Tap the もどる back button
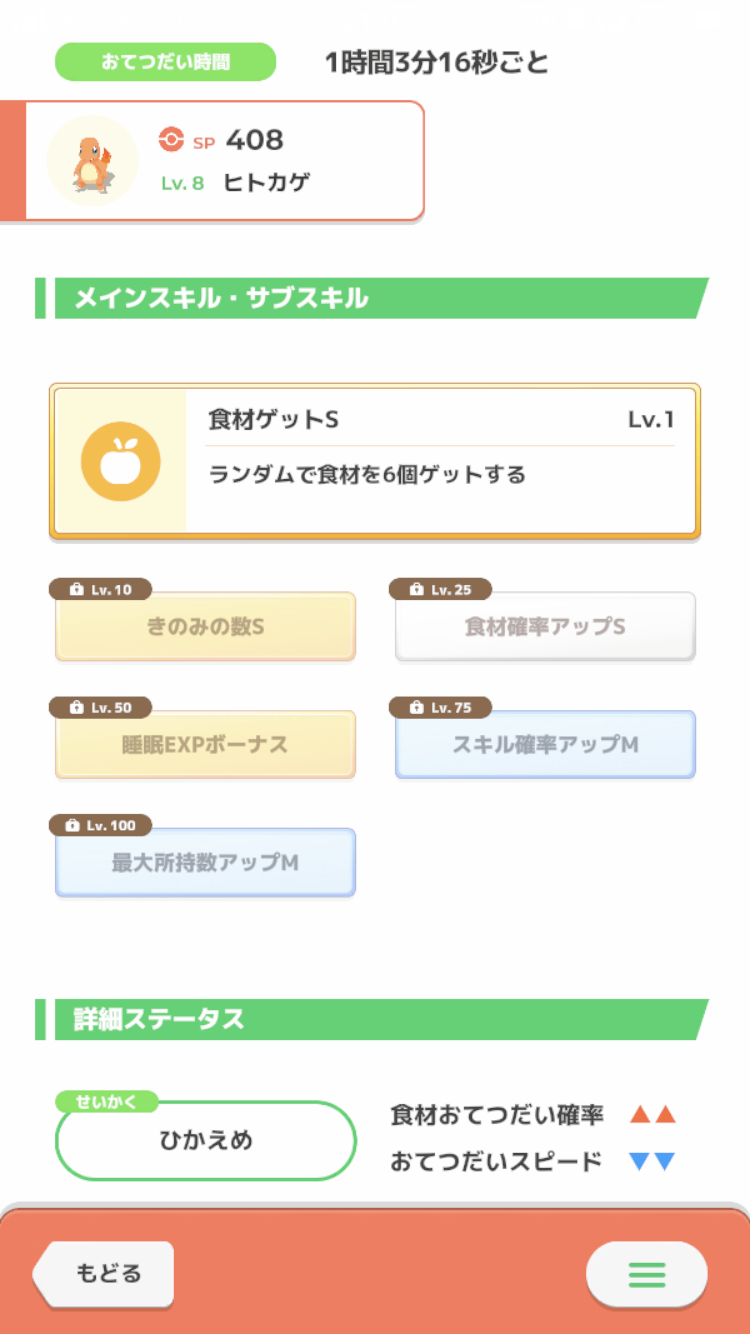 click(x=104, y=1274)
